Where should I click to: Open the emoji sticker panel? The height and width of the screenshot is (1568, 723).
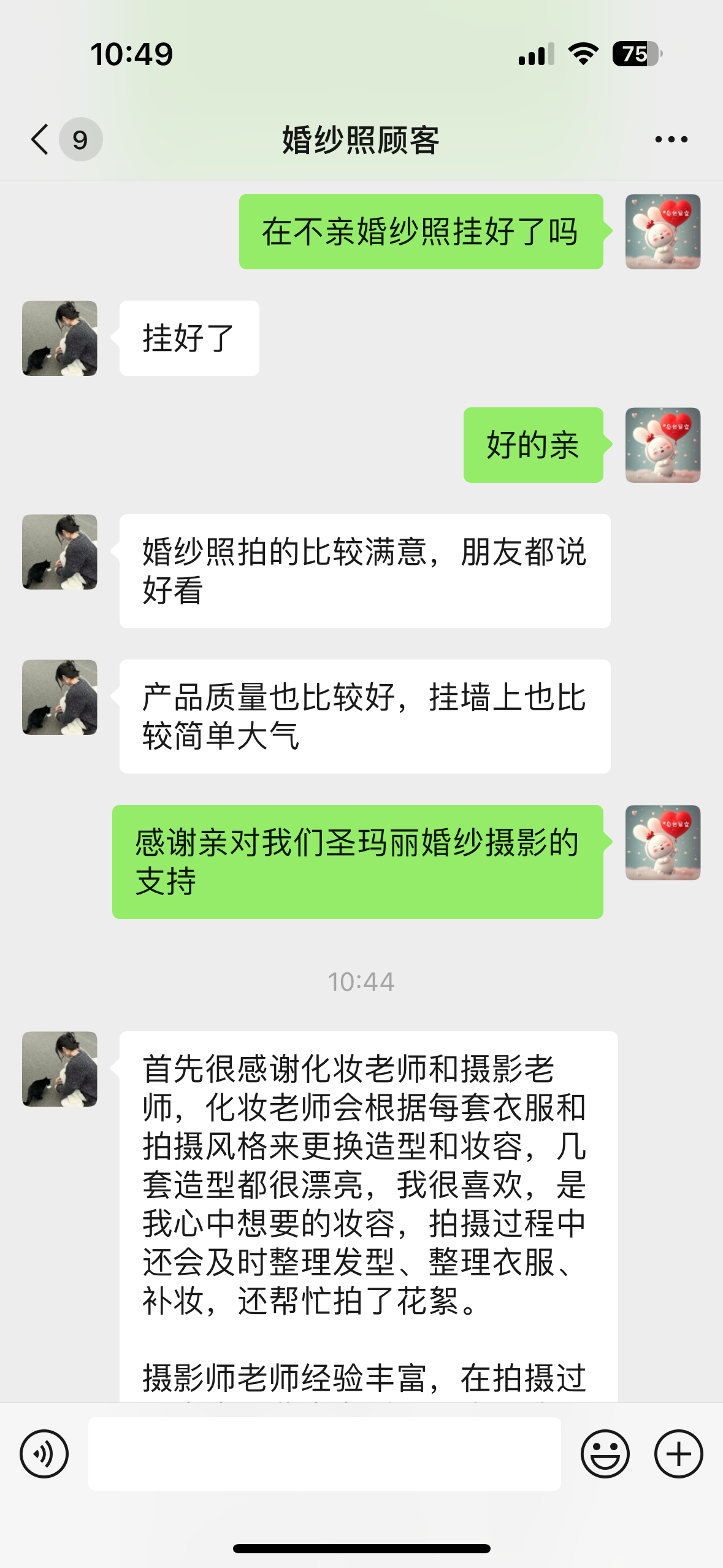tap(605, 1453)
